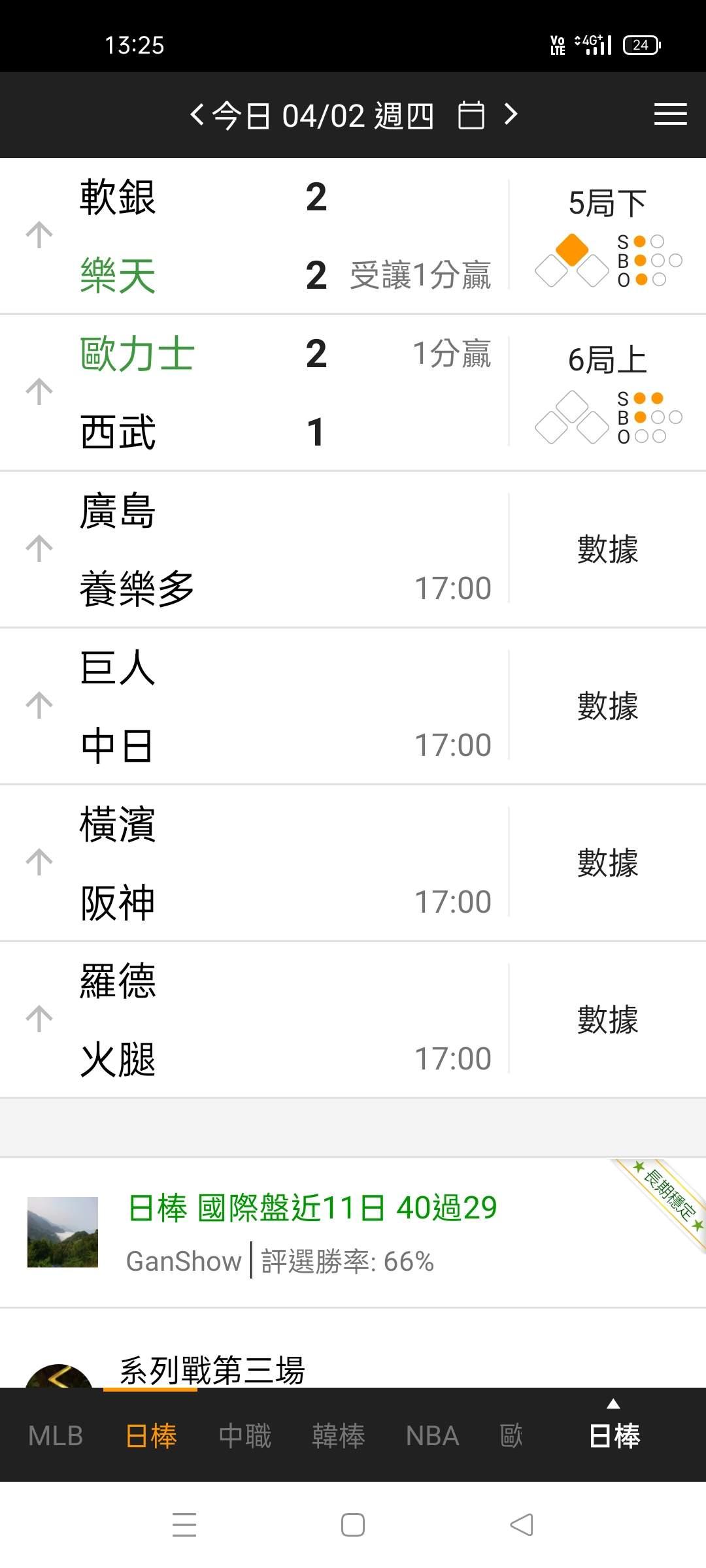Expand the 日棒 league selector
706x1568 pixels.
(614, 1431)
